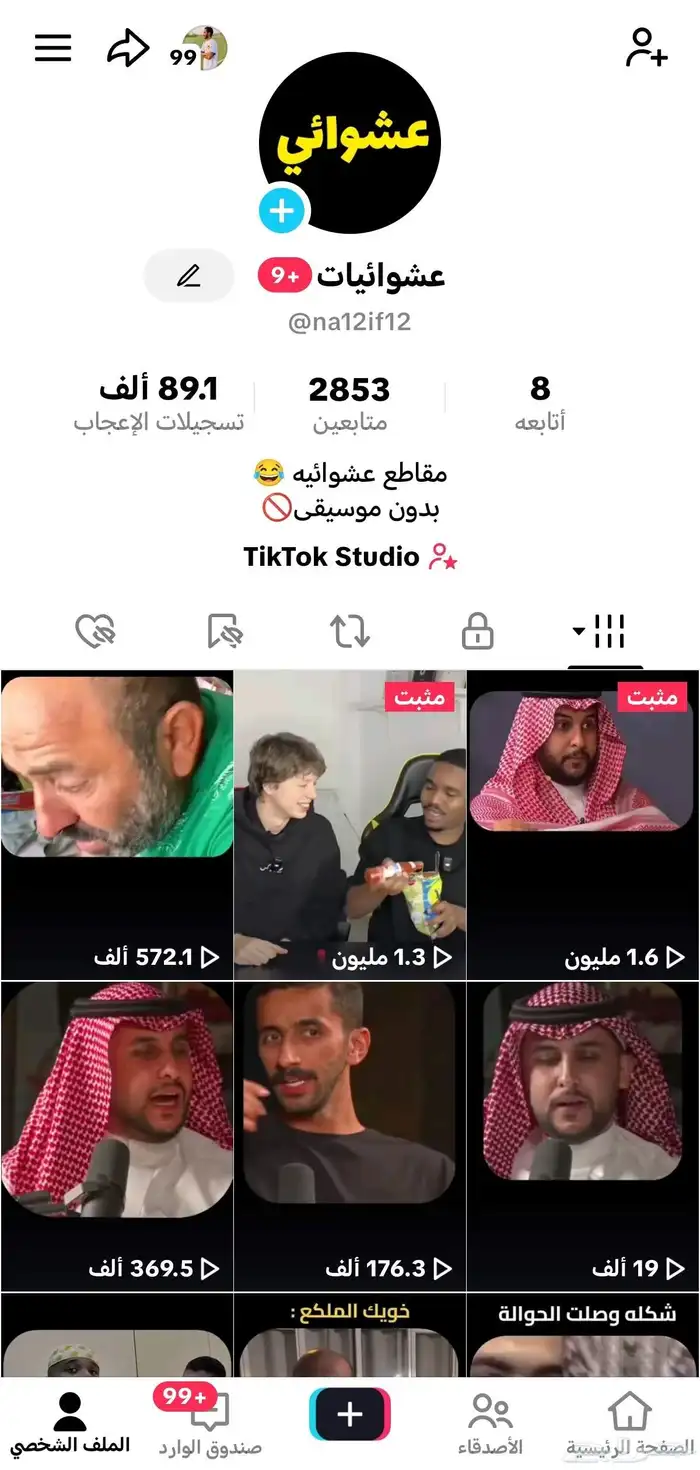Open the add friends icon
This screenshot has width=700, height=1470.
(x=646, y=48)
